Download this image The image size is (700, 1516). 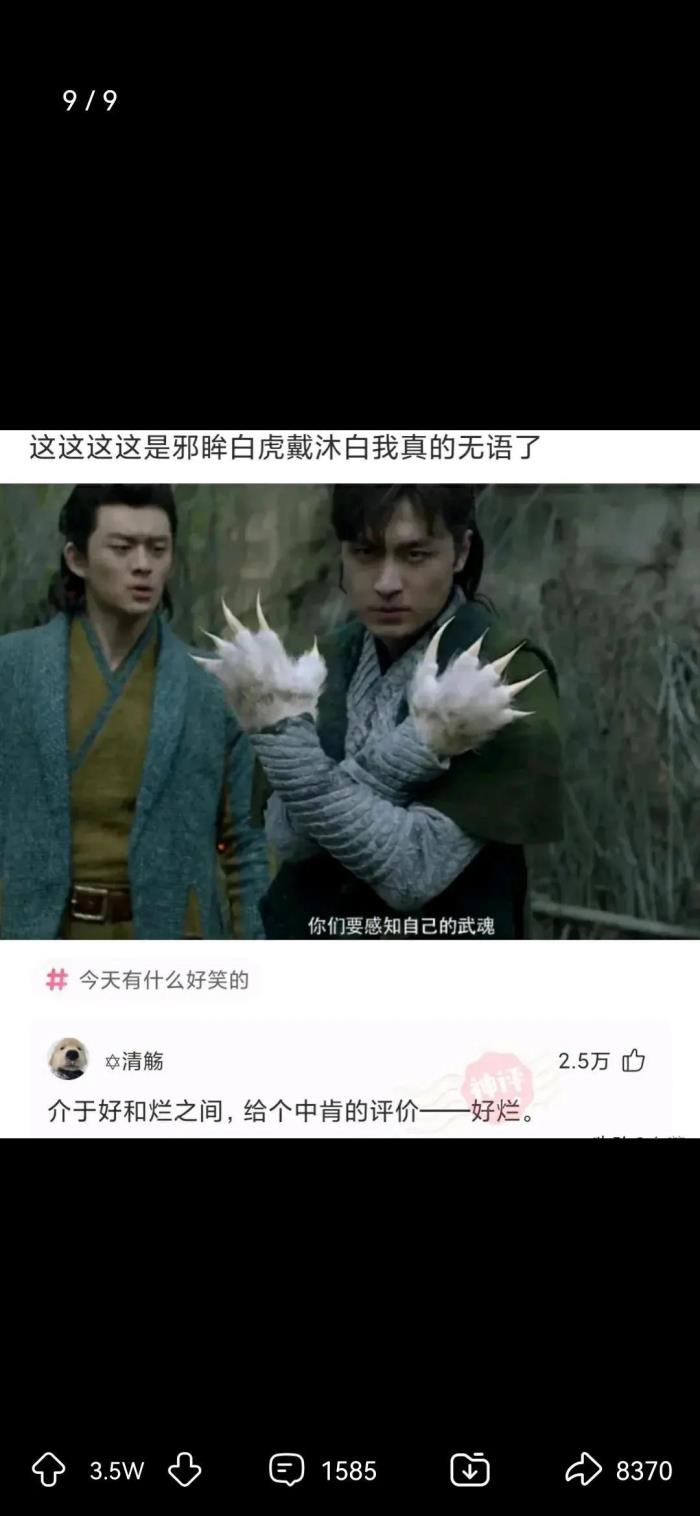point(469,1469)
